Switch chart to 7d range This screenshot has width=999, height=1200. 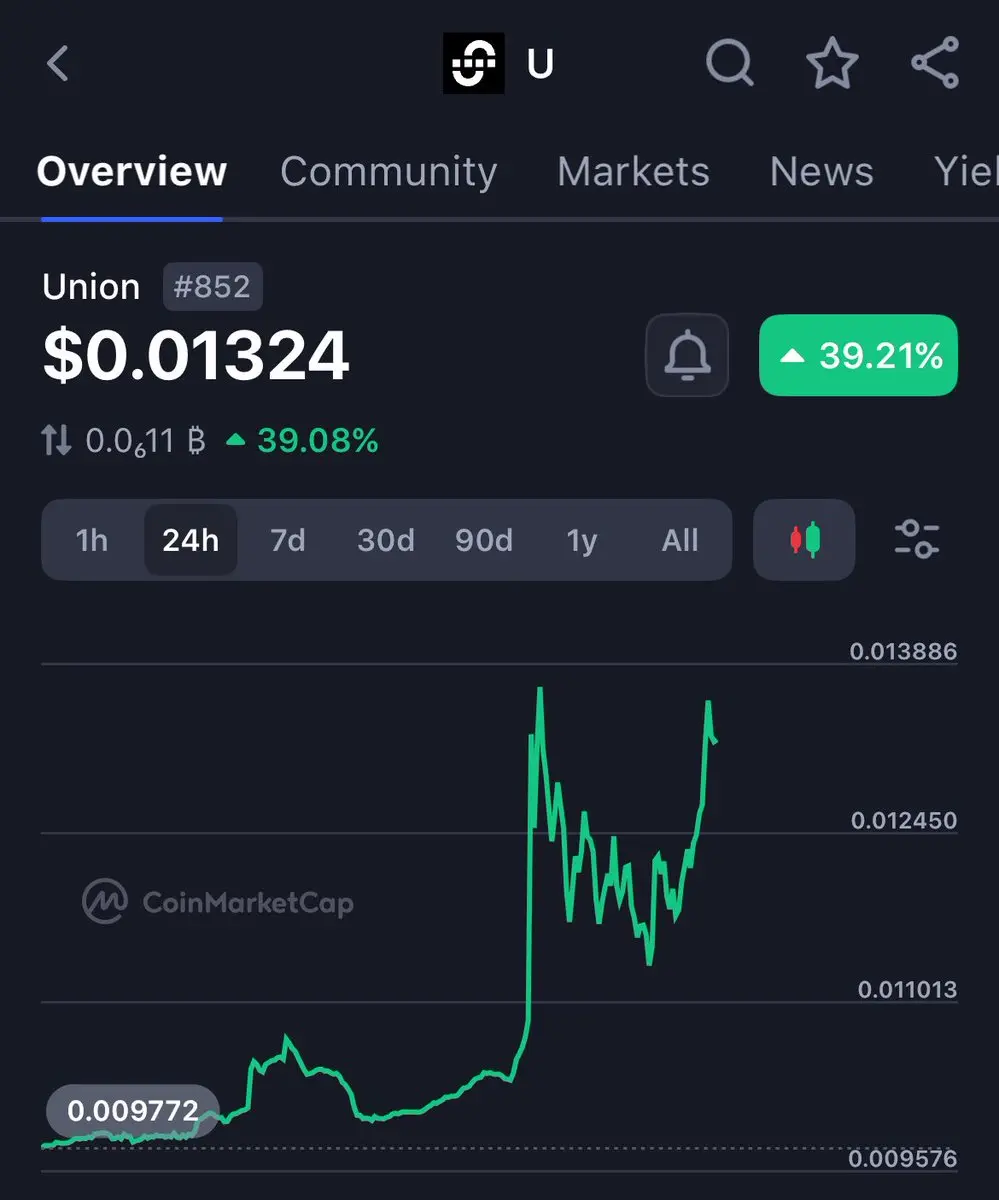click(288, 540)
